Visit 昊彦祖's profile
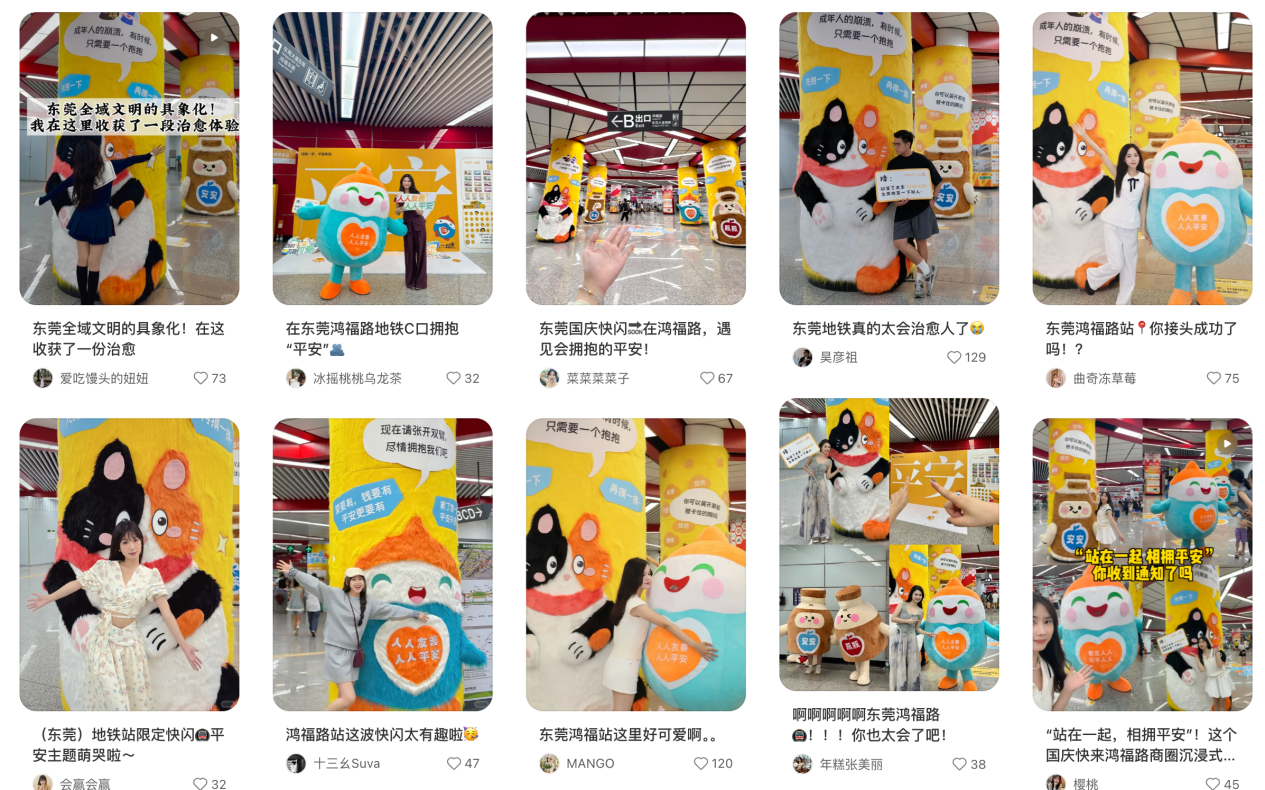 [839, 357]
